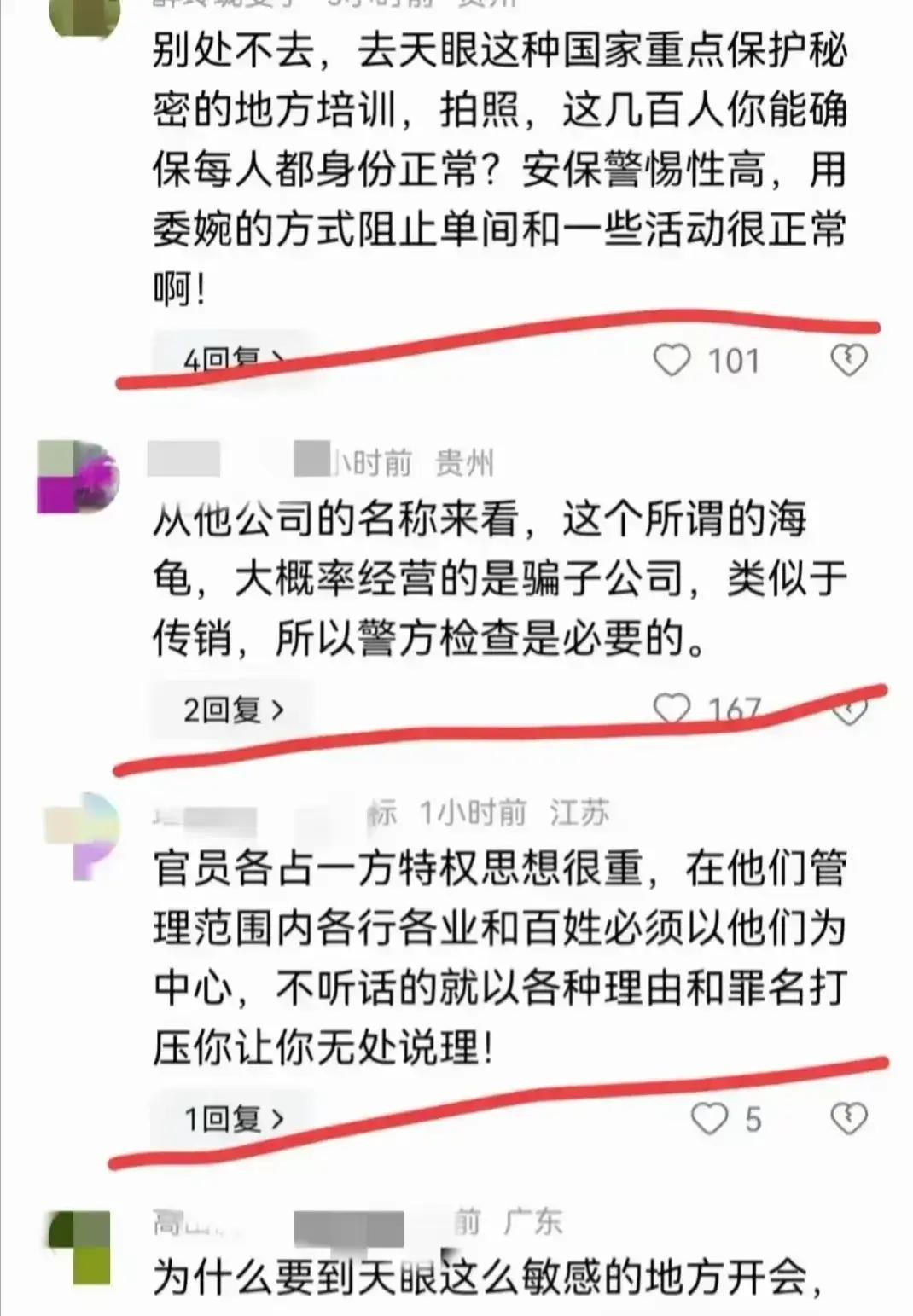Screen dimensions: 913x1316
Task: Expand the 1回复 reply thread
Action: pyautogui.click(x=232, y=1118)
